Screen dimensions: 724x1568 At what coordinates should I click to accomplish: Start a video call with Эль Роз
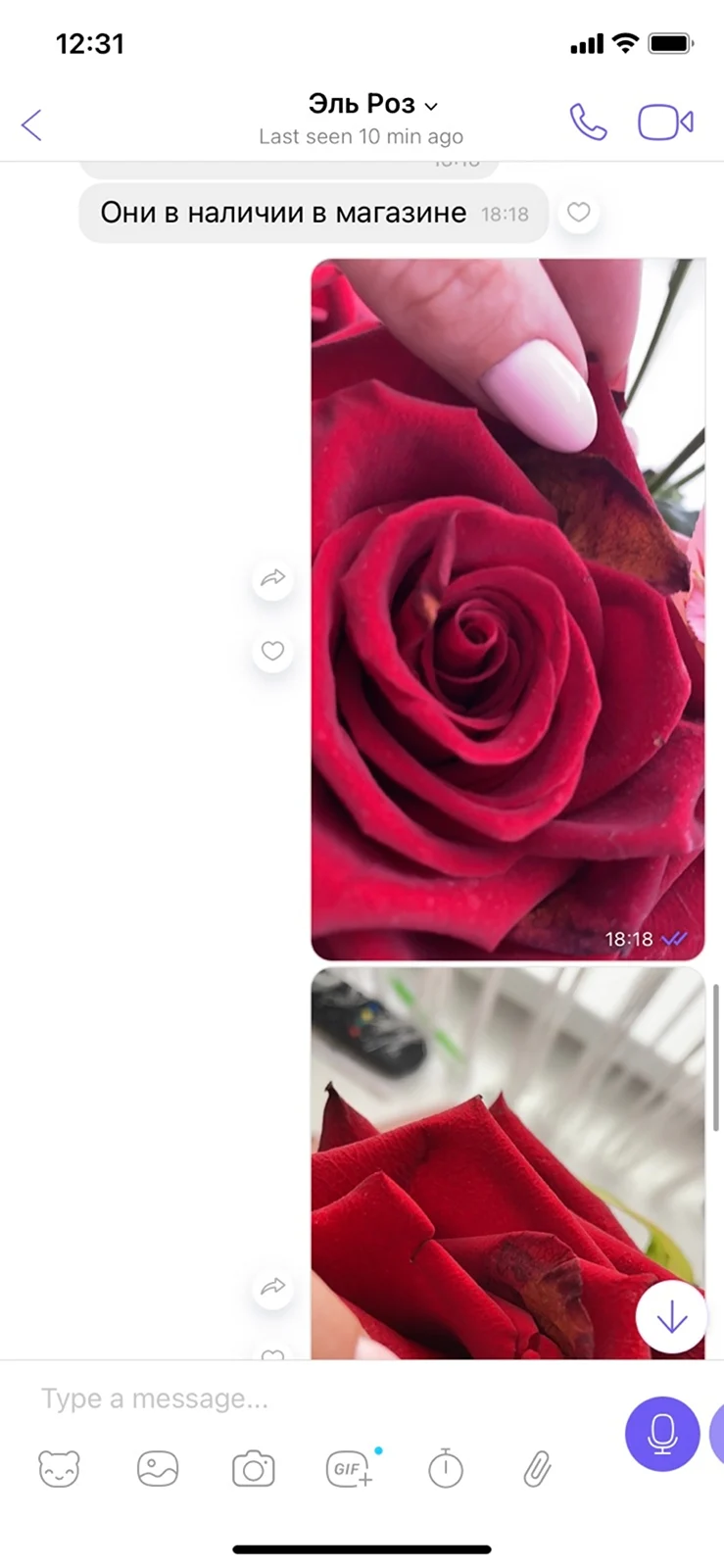(x=666, y=122)
